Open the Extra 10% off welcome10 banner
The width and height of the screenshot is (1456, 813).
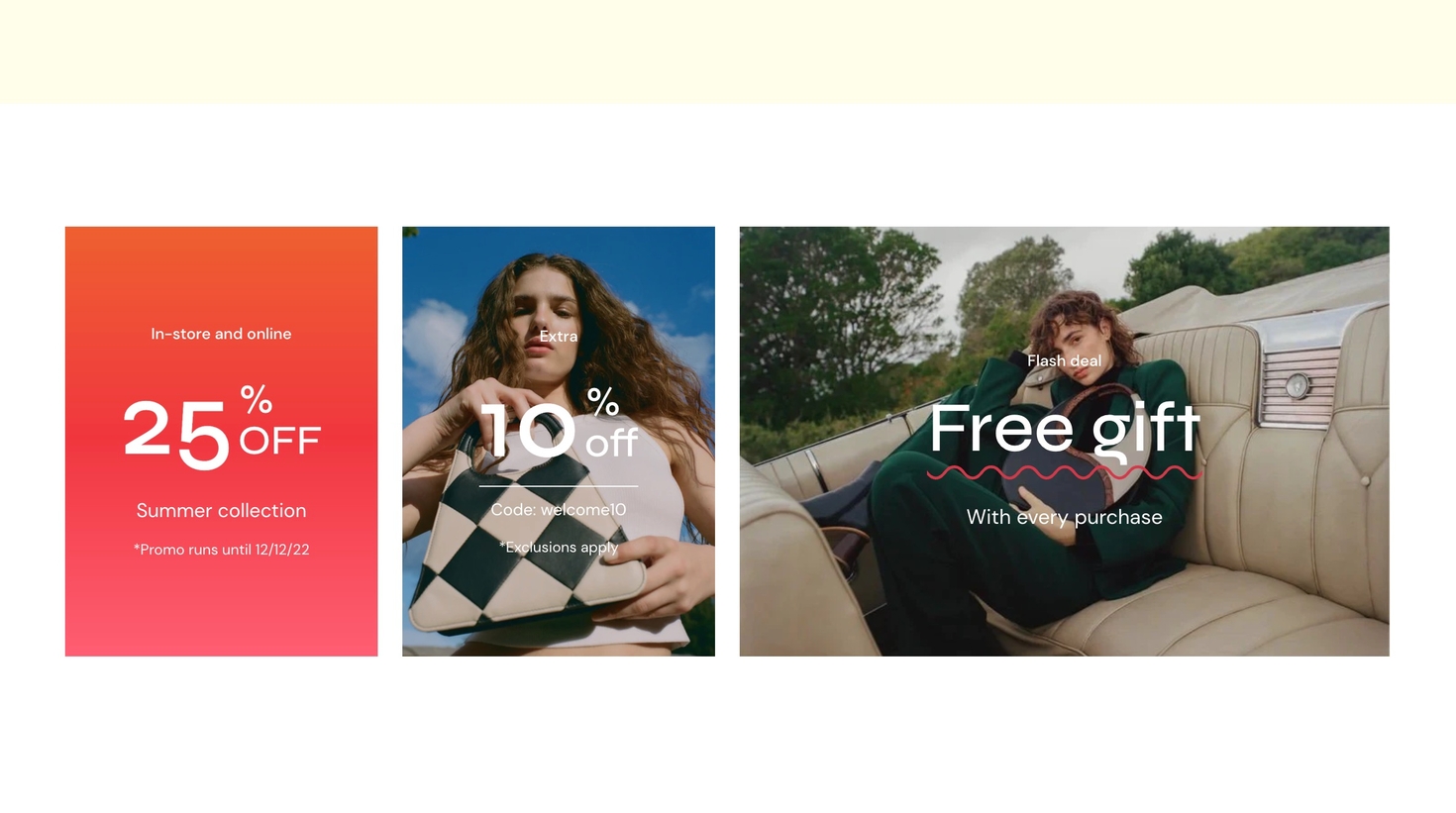(558, 441)
